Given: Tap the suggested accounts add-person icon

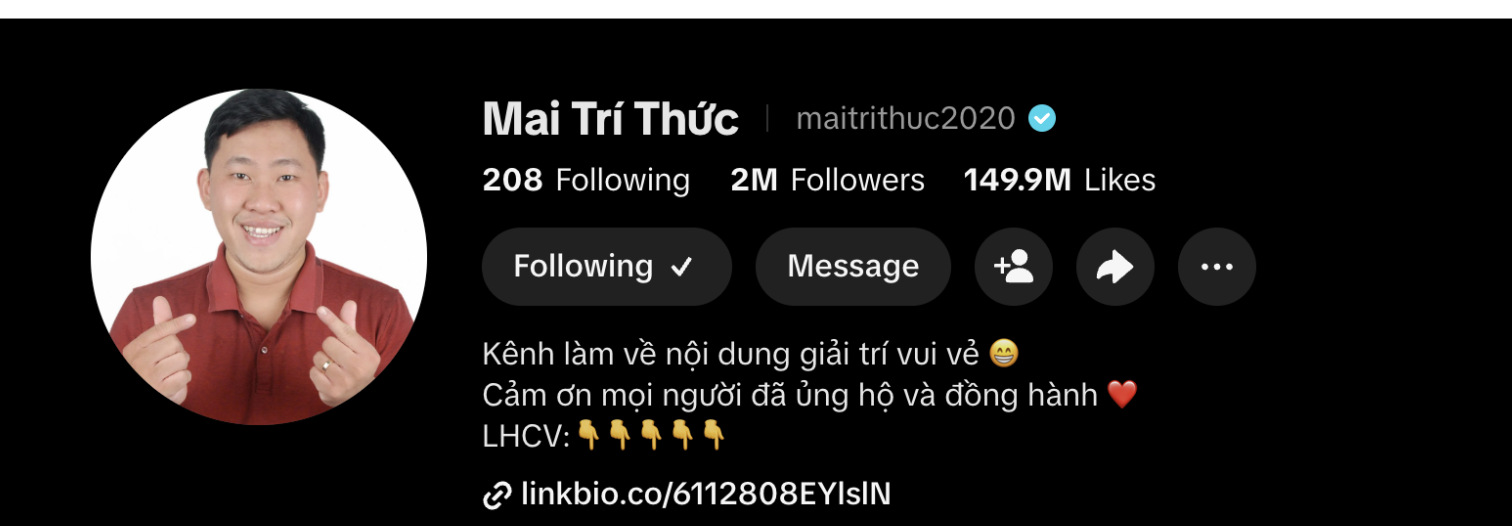Looking at the screenshot, I should pos(1013,267).
